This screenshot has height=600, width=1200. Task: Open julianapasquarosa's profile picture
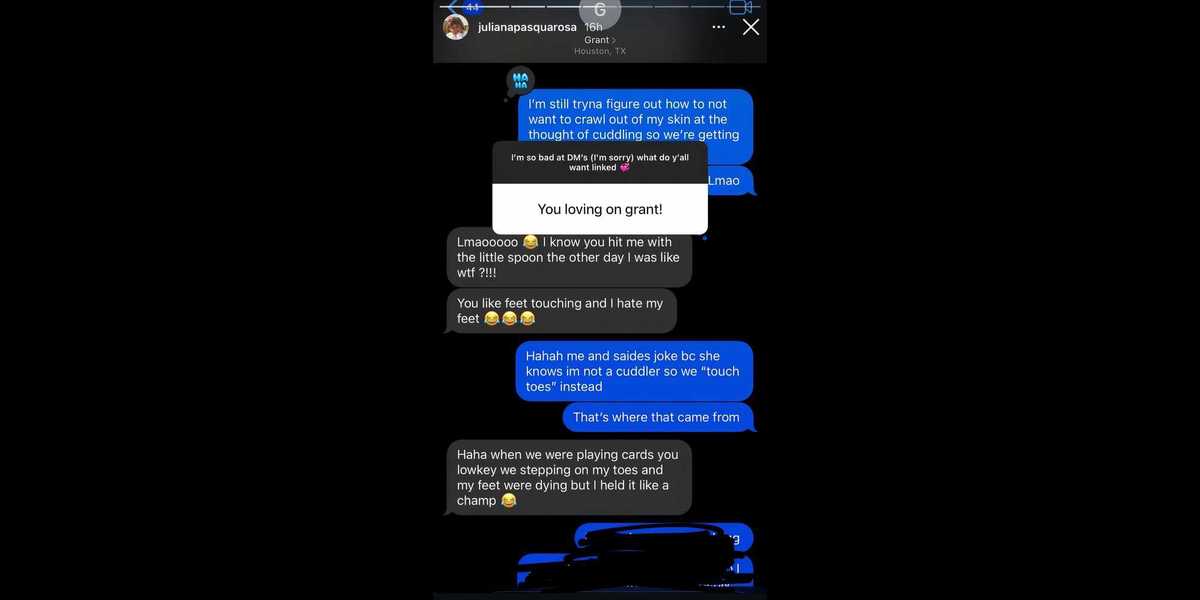[x=456, y=27]
